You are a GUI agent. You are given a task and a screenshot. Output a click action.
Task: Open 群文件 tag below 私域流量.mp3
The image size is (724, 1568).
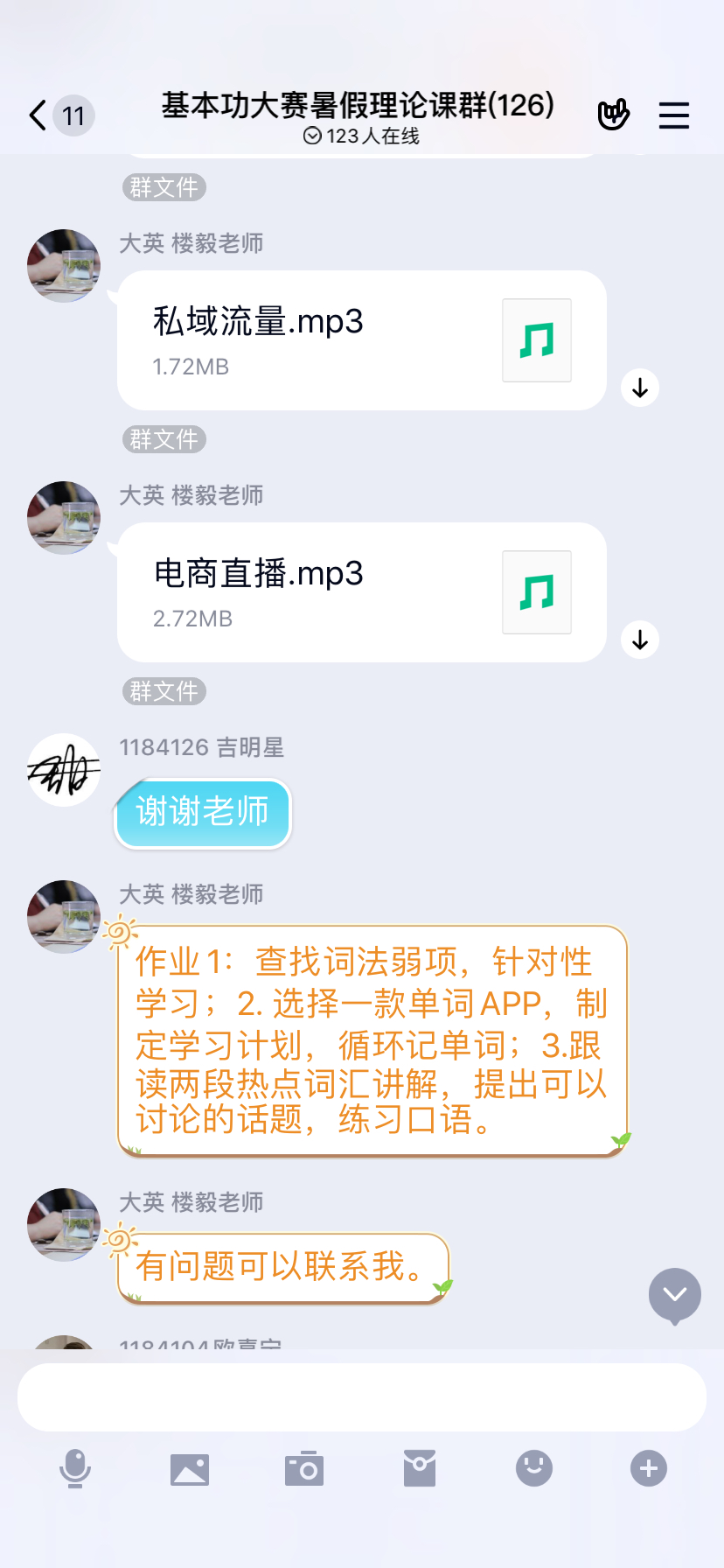click(164, 439)
